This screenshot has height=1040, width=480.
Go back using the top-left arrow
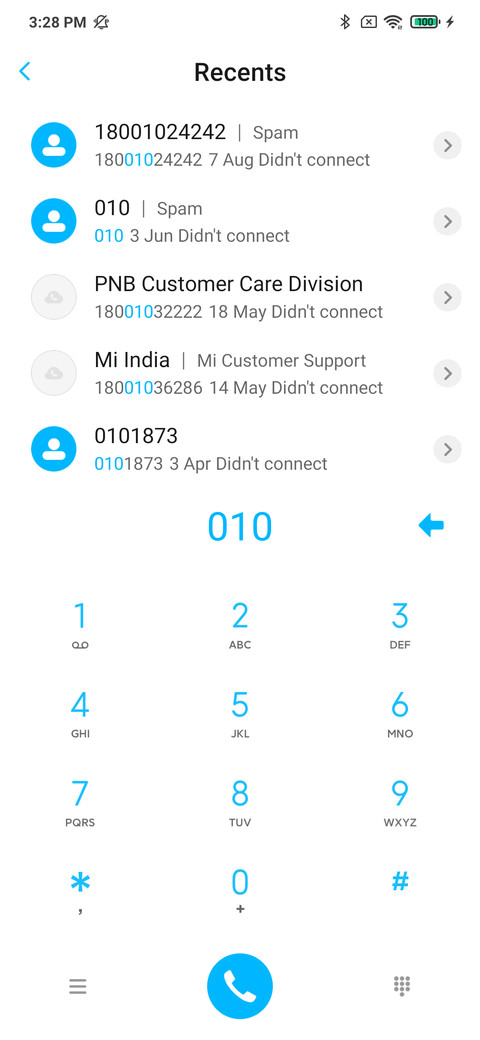[x=25, y=71]
